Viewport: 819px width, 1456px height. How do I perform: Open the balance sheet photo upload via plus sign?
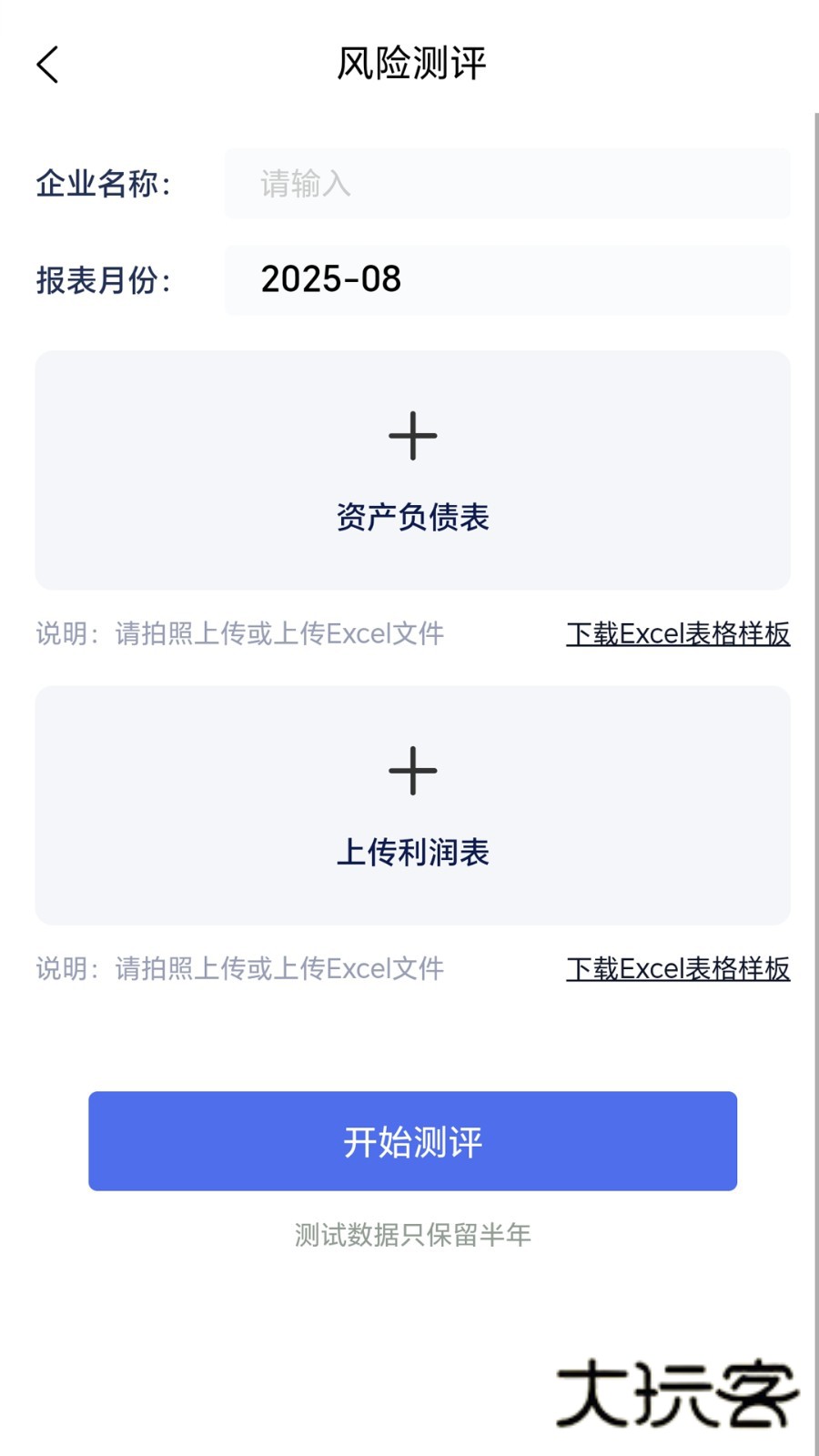(412, 436)
